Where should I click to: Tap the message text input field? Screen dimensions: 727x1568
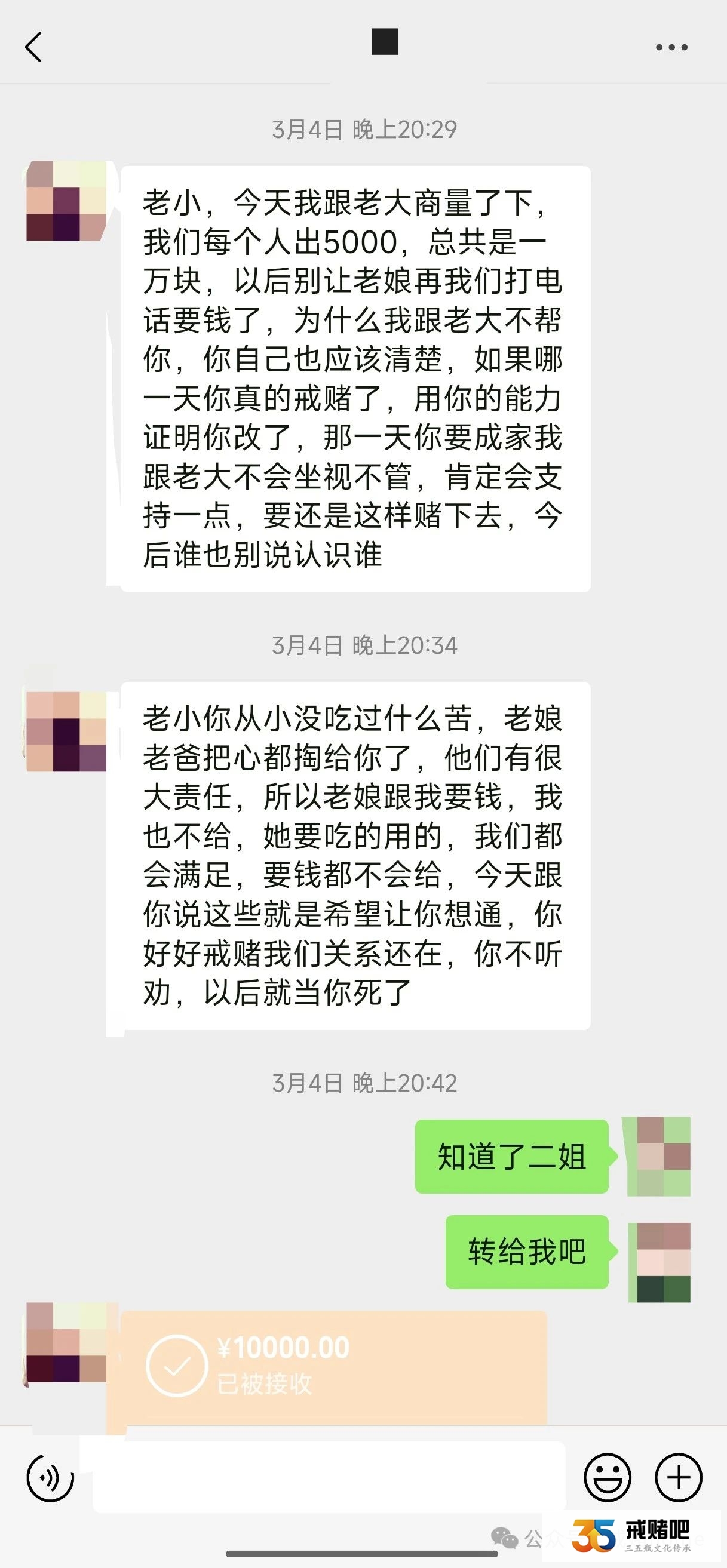tap(329, 1477)
